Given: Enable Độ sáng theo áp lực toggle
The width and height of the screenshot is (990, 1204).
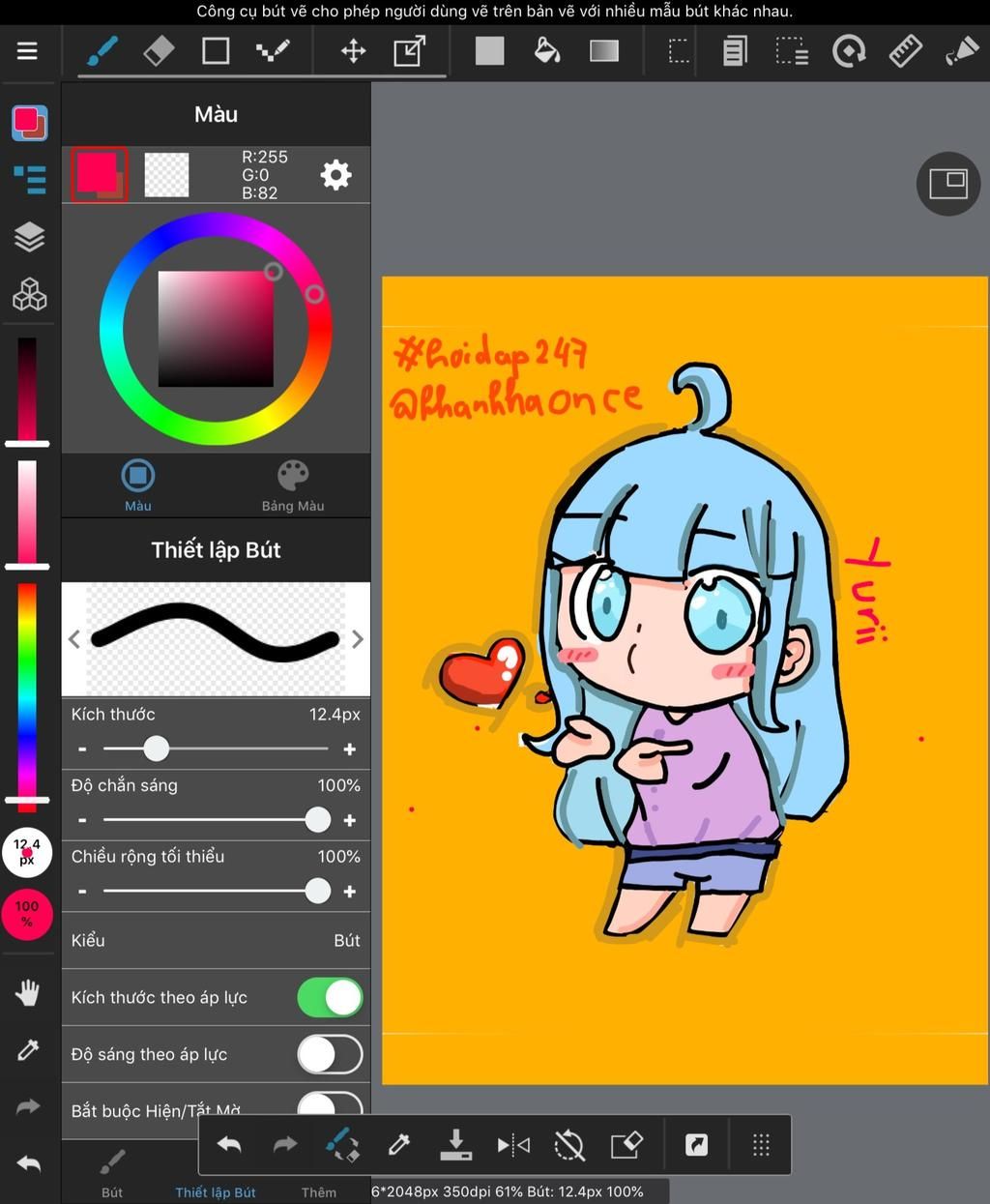Looking at the screenshot, I should pyautogui.click(x=330, y=1054).
